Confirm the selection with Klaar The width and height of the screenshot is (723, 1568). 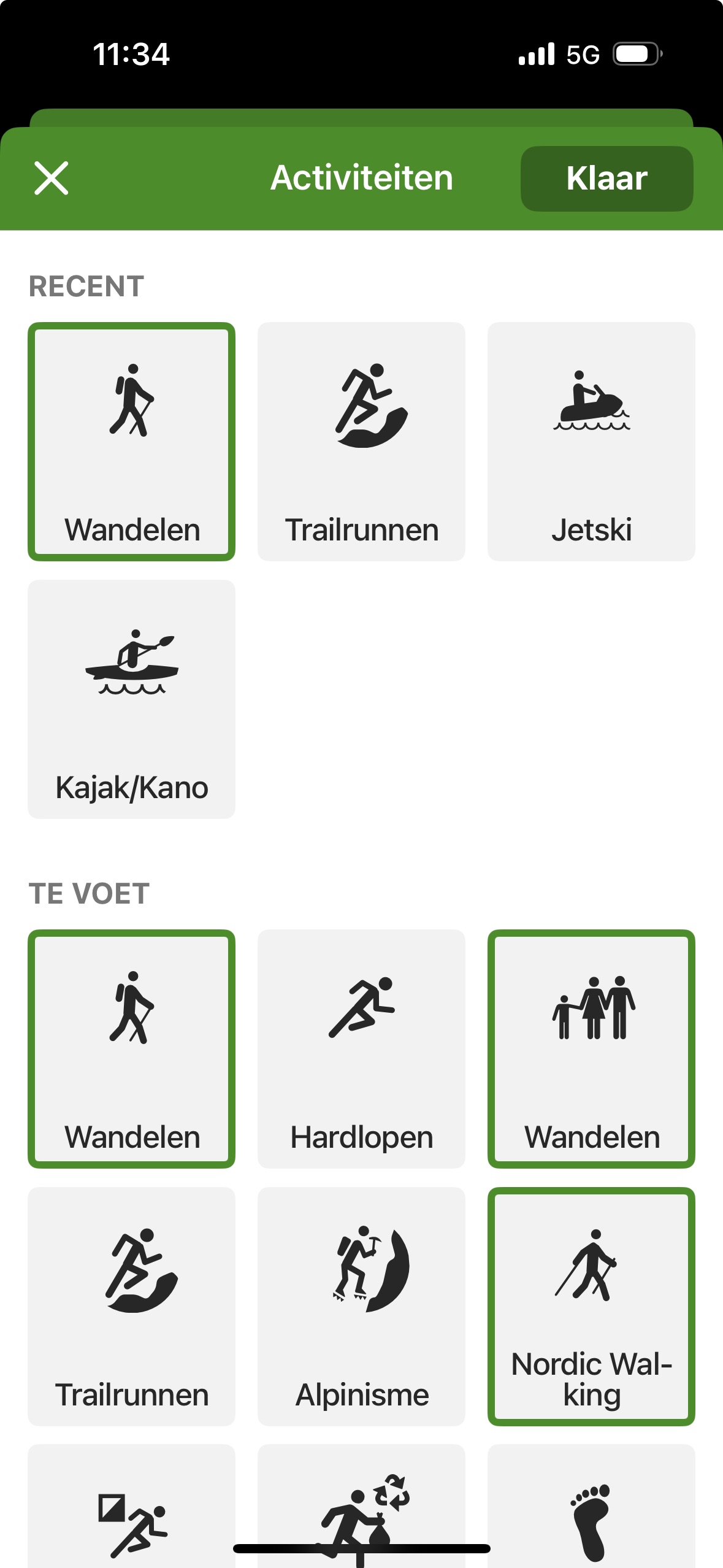point(606,179)
